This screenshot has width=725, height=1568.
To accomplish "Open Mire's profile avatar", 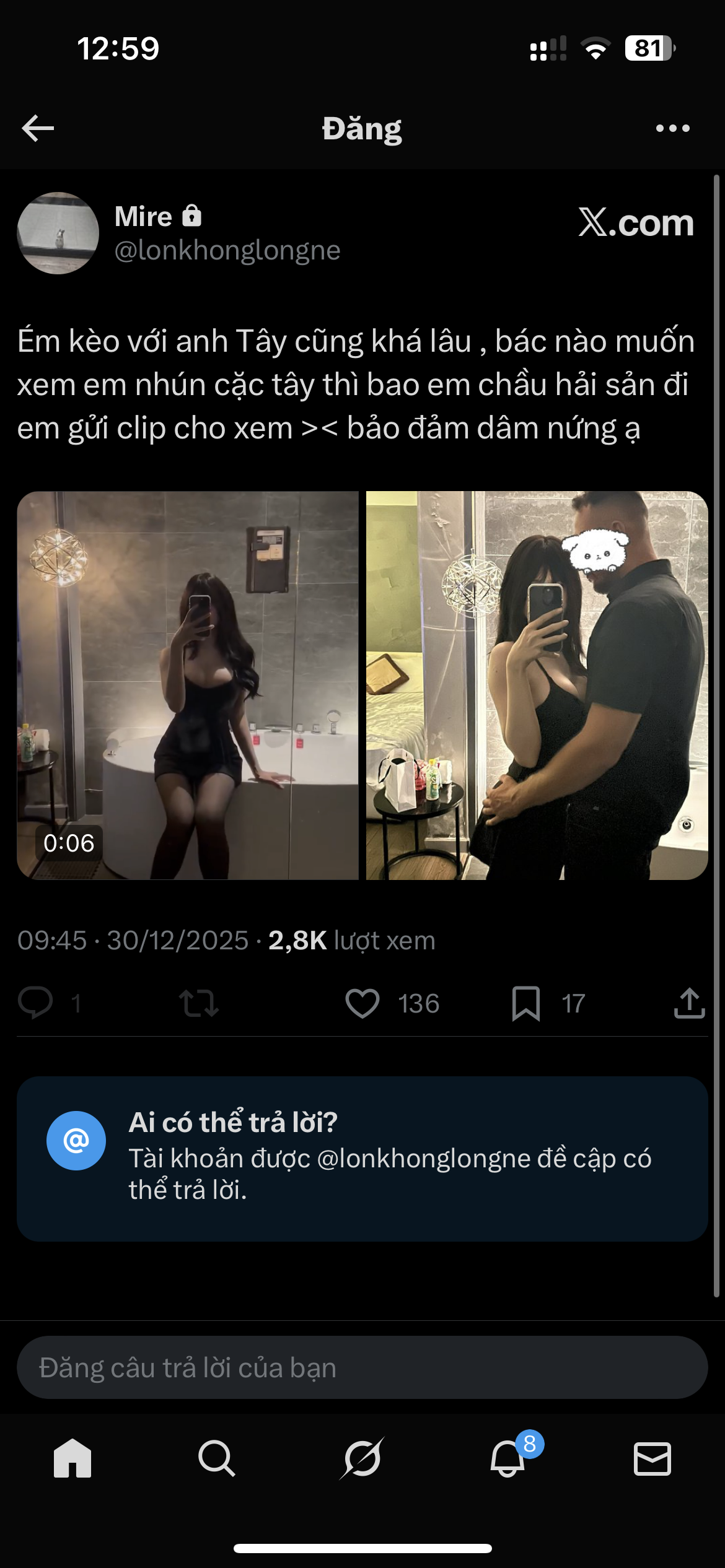I will click(x=58, y=233).
